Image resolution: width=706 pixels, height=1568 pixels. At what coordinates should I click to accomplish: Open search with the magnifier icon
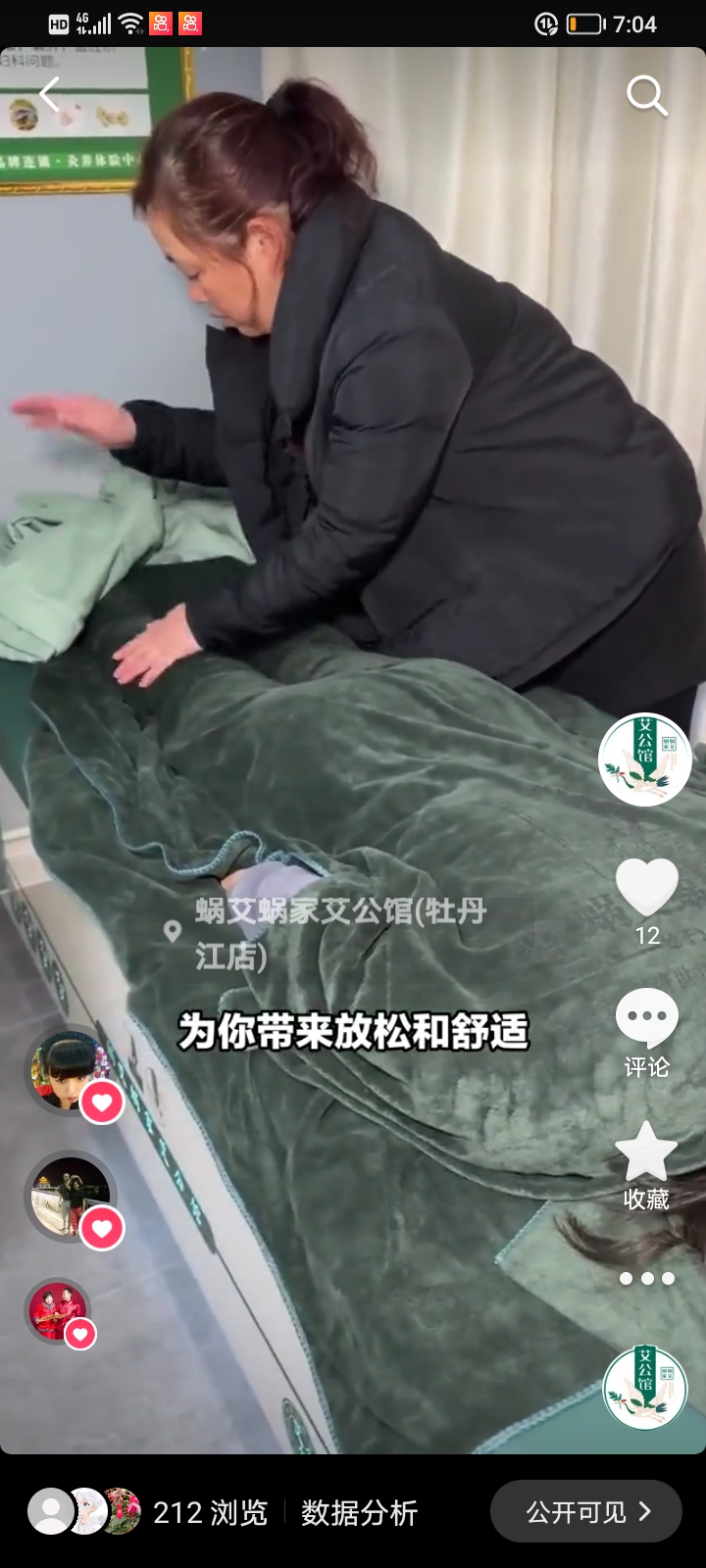tap(646, 95)
